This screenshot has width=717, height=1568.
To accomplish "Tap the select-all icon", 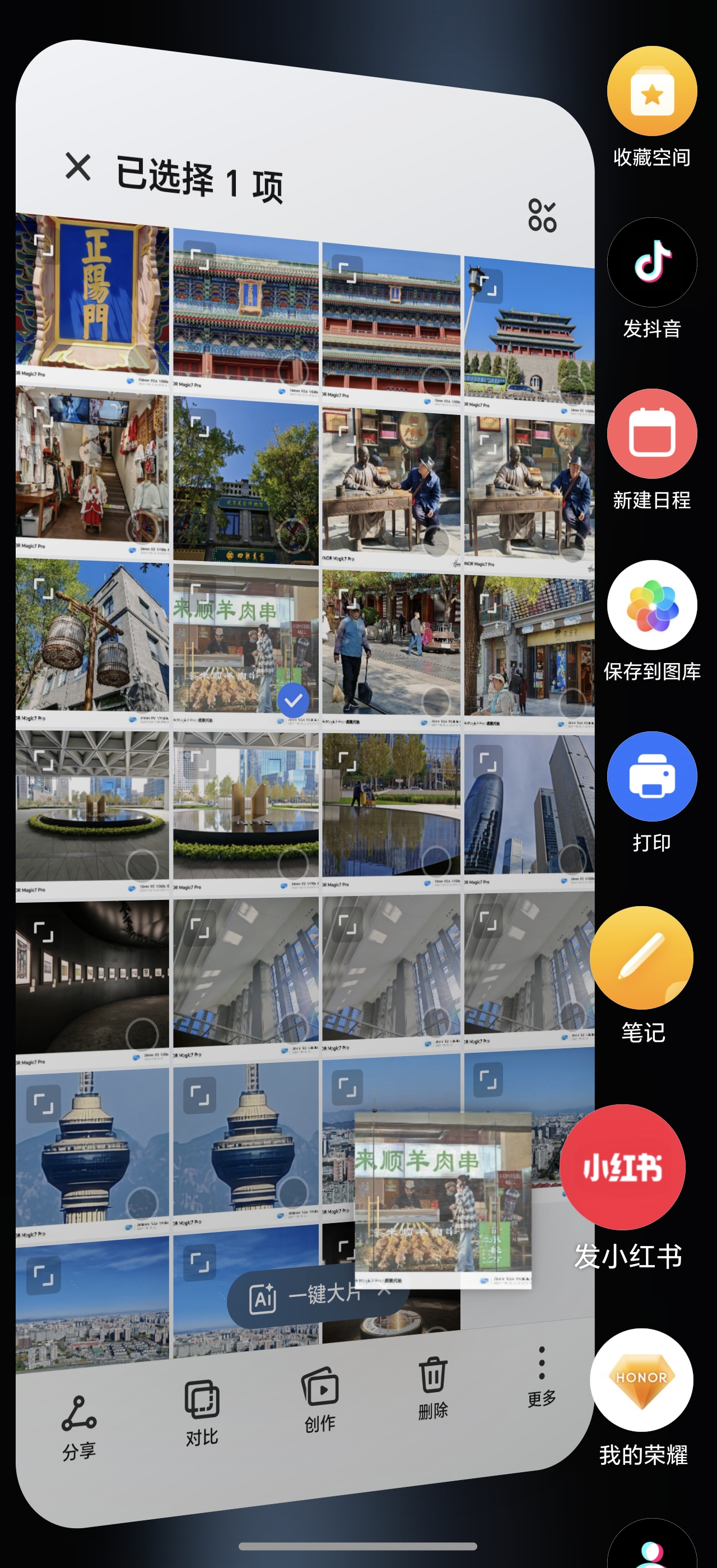I will pos(542,216).
